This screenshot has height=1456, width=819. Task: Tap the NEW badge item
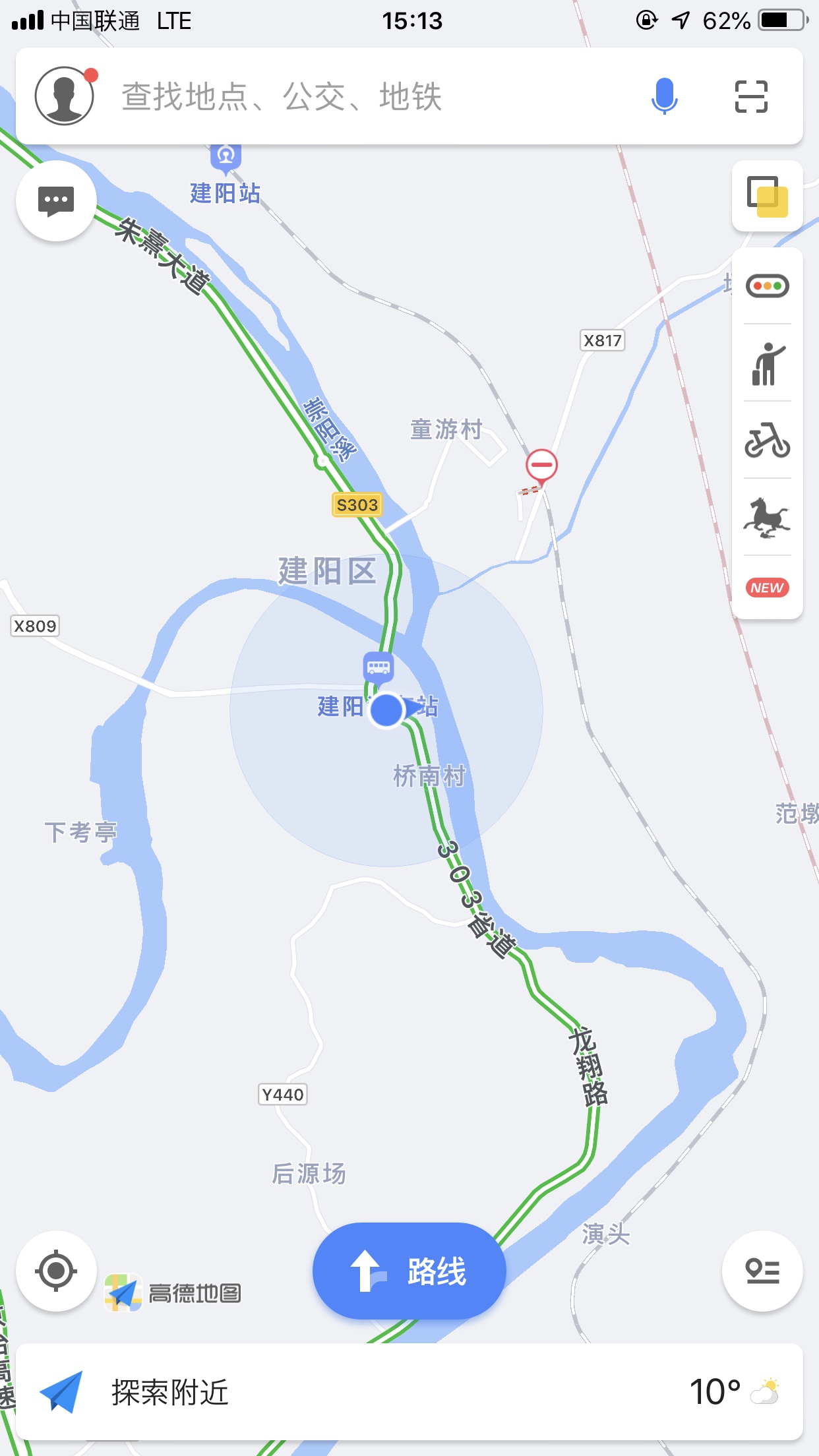click(x=767, y=588)
